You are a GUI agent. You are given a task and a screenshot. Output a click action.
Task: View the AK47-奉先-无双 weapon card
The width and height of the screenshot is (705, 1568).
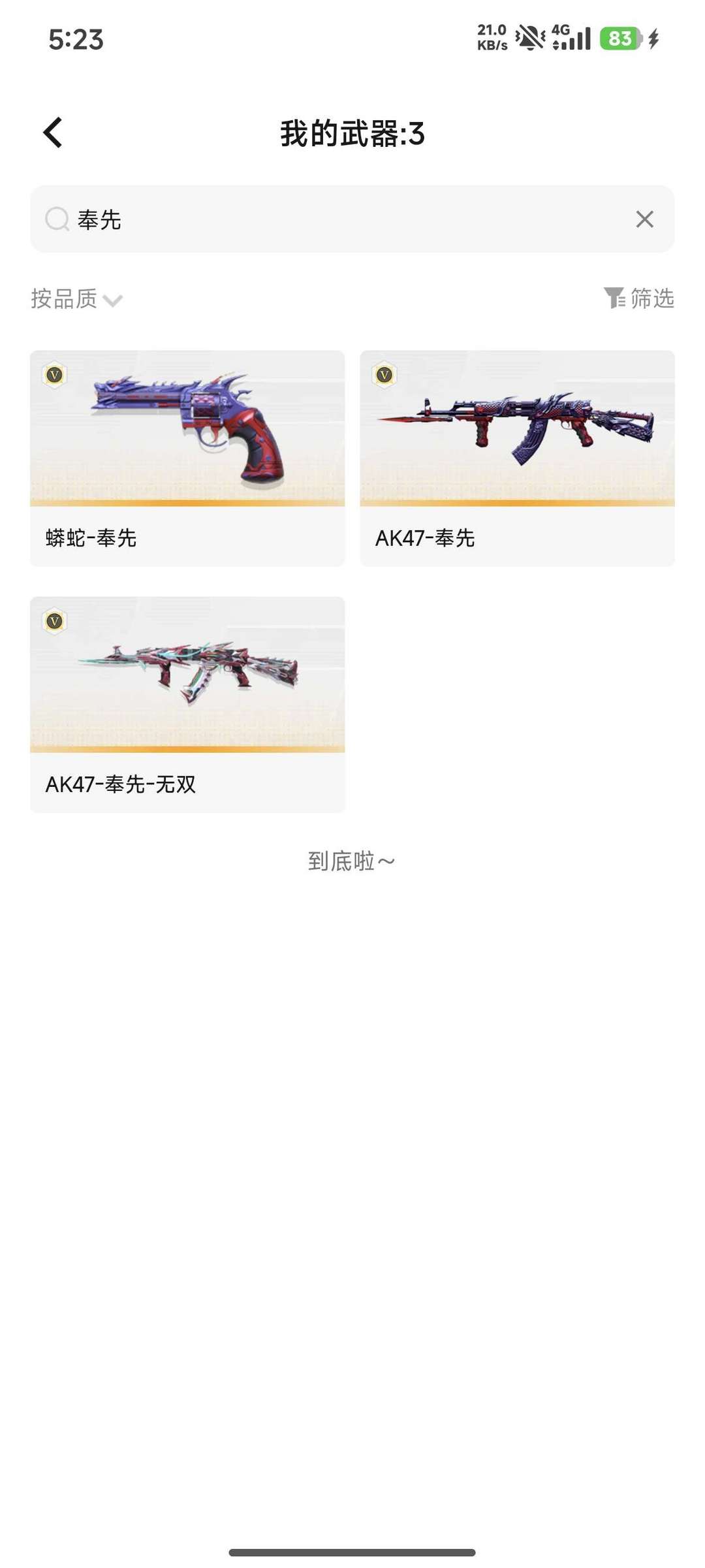click(187, 703)
